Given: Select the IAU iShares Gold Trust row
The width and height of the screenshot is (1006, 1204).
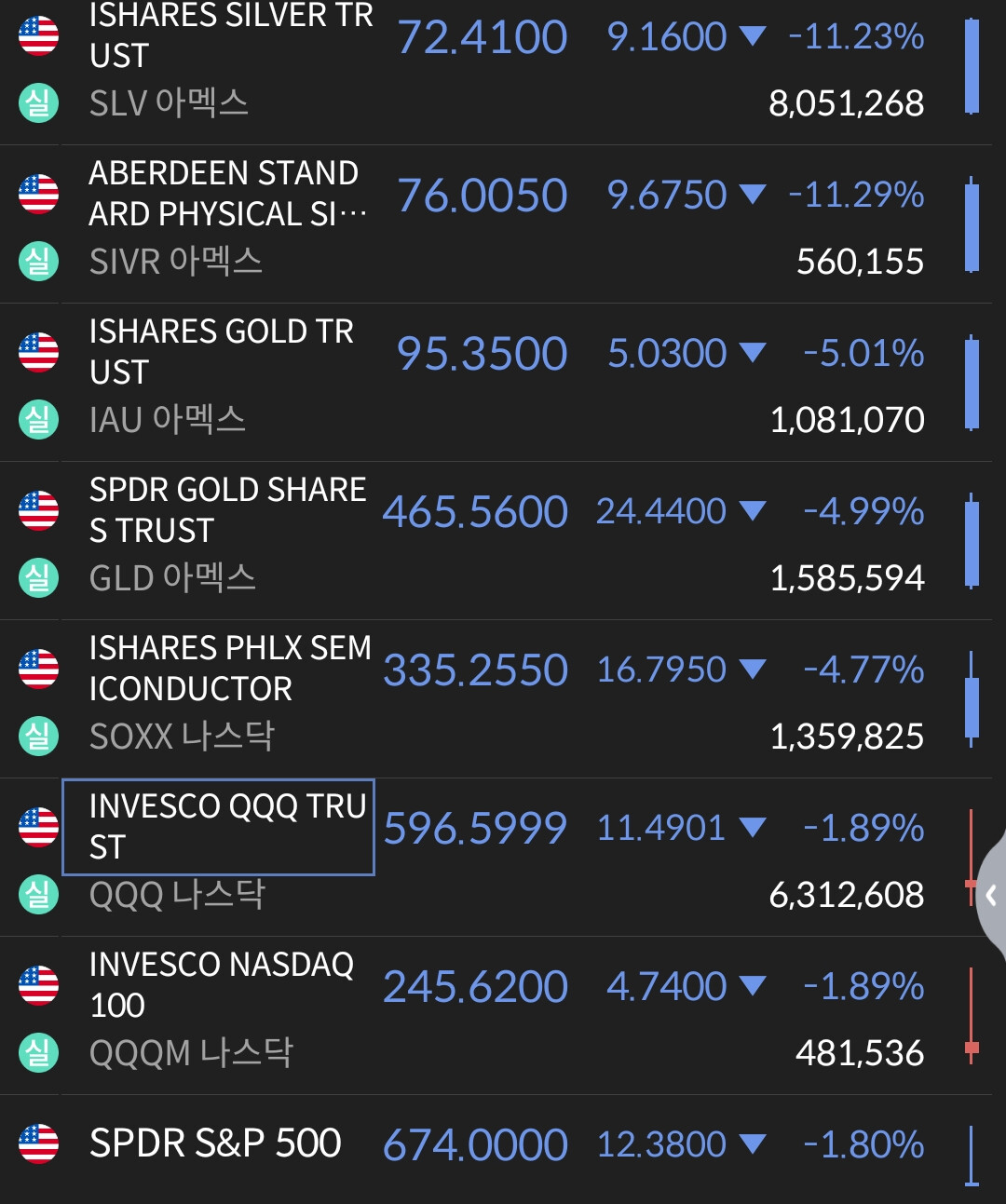Looking at the screenshot, I should [x=496, y=383].
